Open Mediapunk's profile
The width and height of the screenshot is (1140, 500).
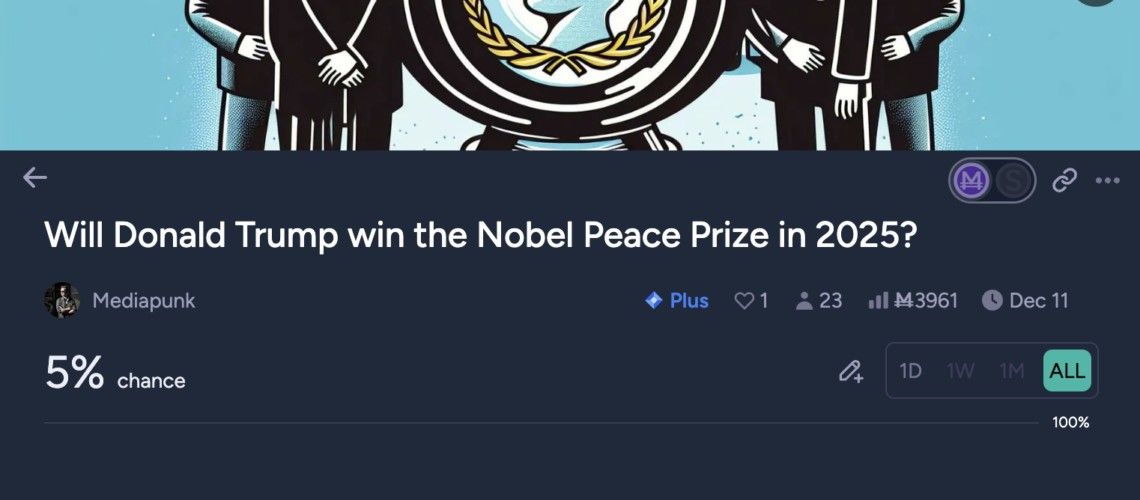[x=143, y=300]
